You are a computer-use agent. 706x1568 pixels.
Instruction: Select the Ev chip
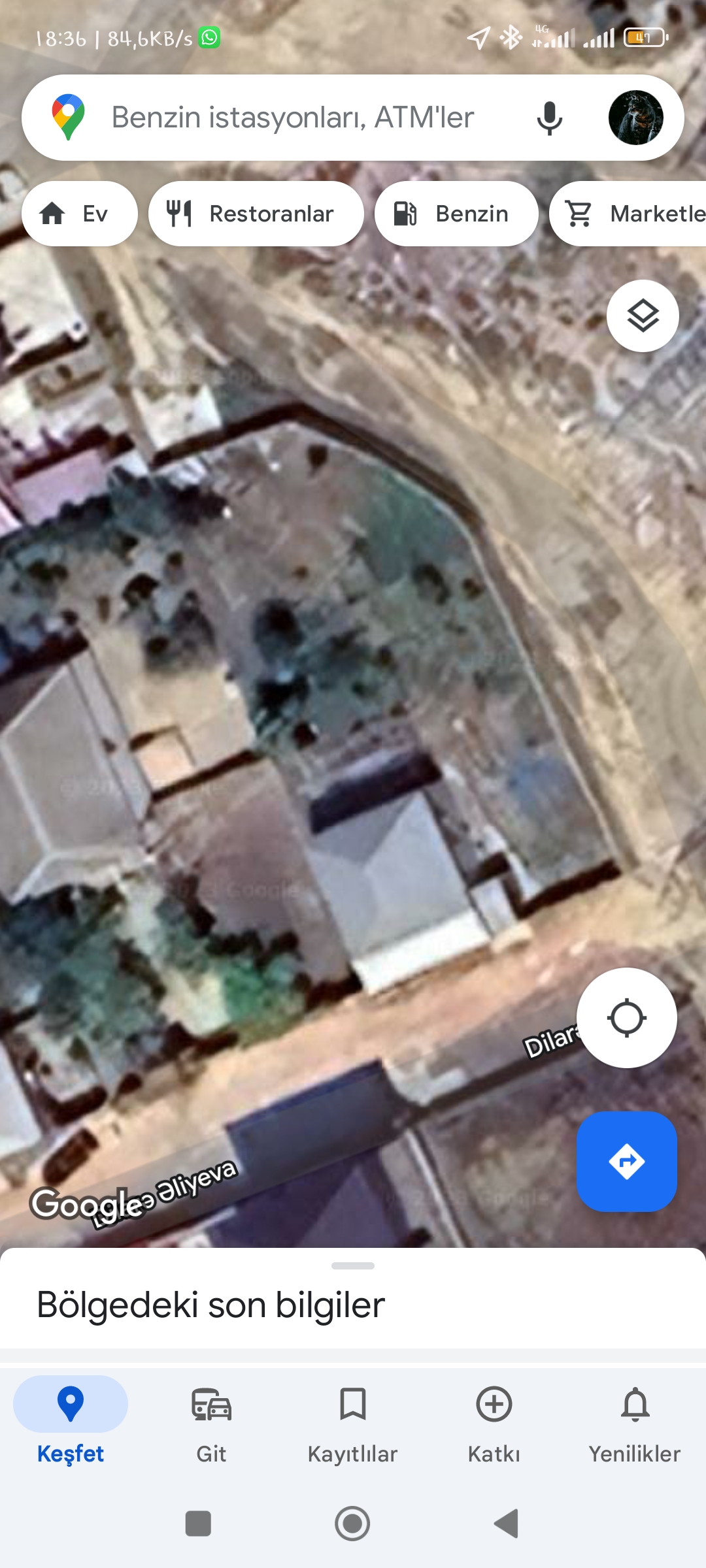[80, 214]
